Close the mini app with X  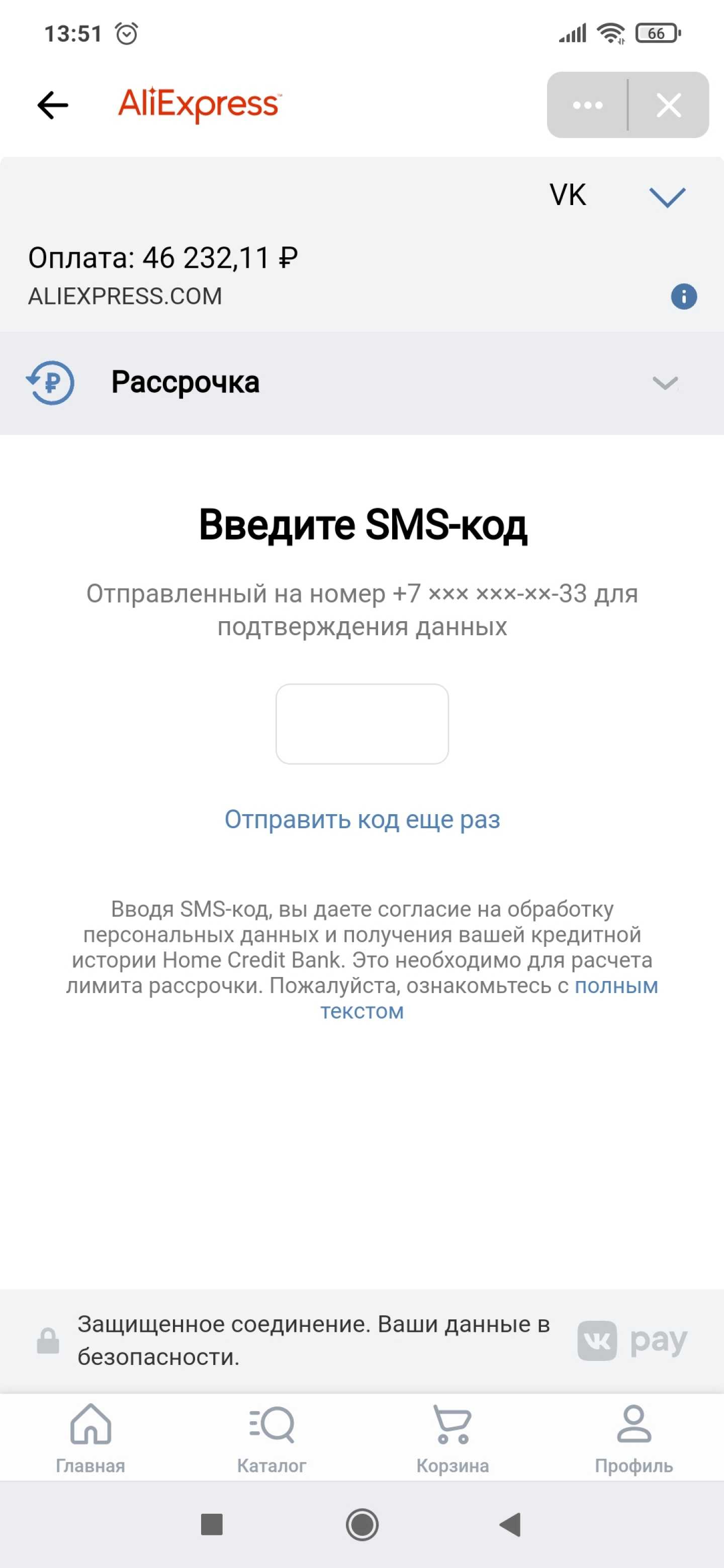click(669, 106)
